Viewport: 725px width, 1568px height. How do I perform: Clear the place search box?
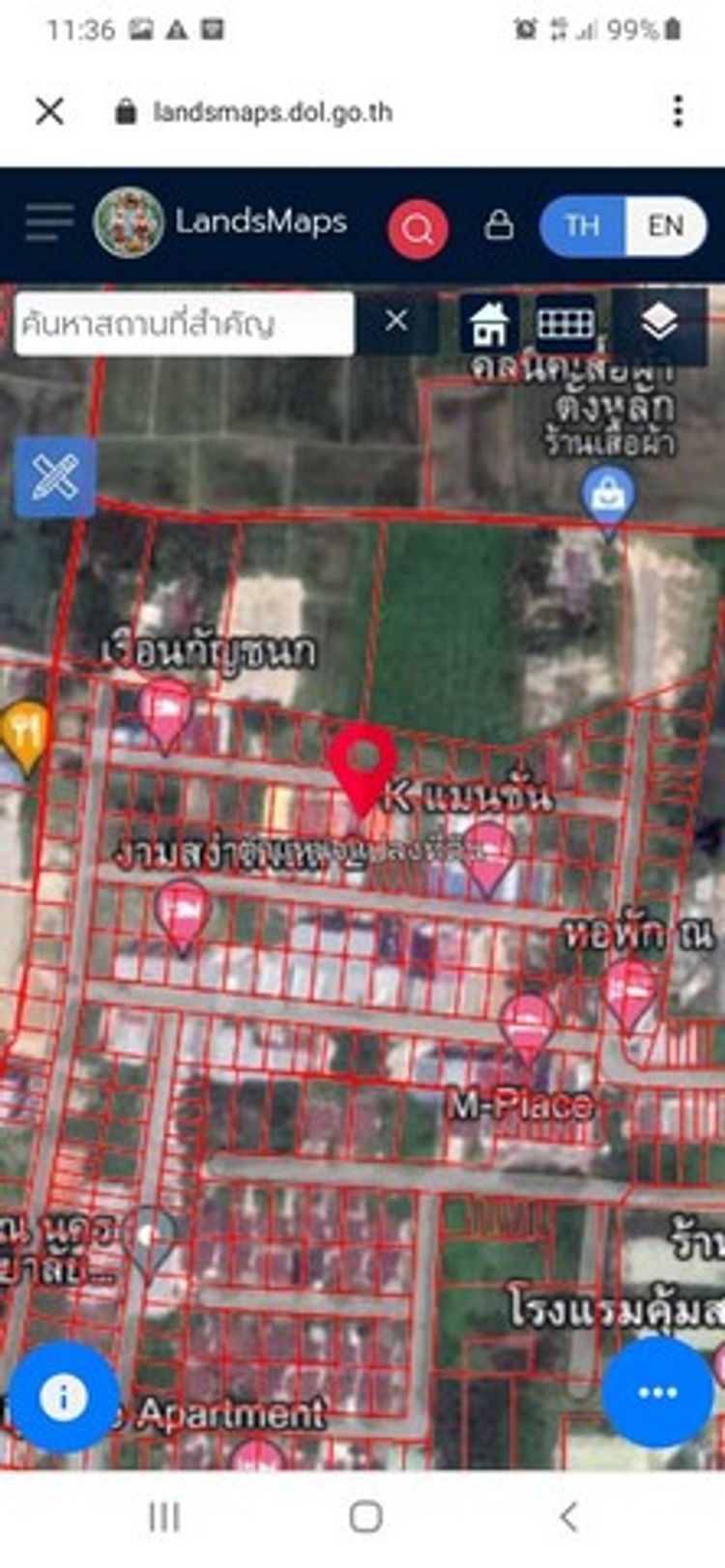tap(396, 321)
